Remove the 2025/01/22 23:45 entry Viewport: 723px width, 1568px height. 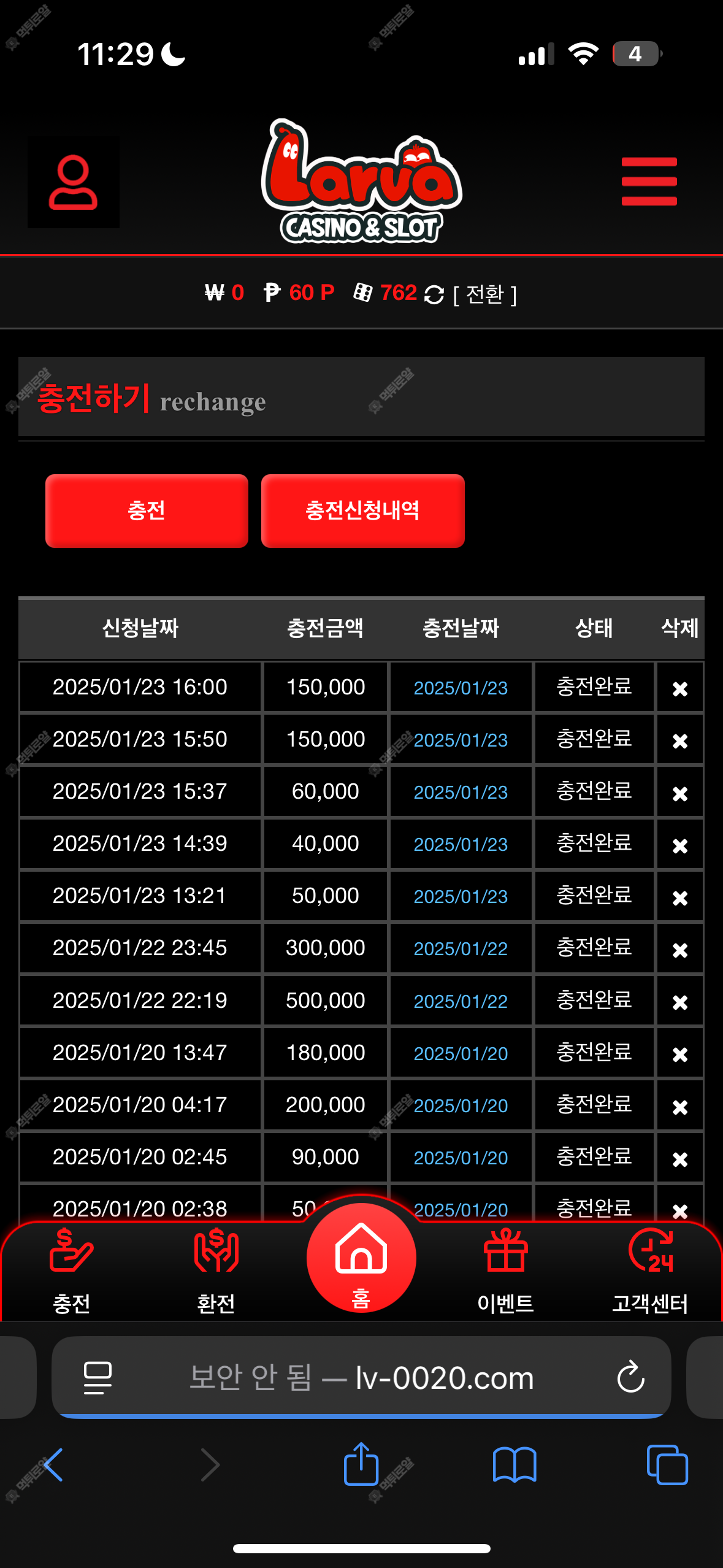click(x=679, y=950)
